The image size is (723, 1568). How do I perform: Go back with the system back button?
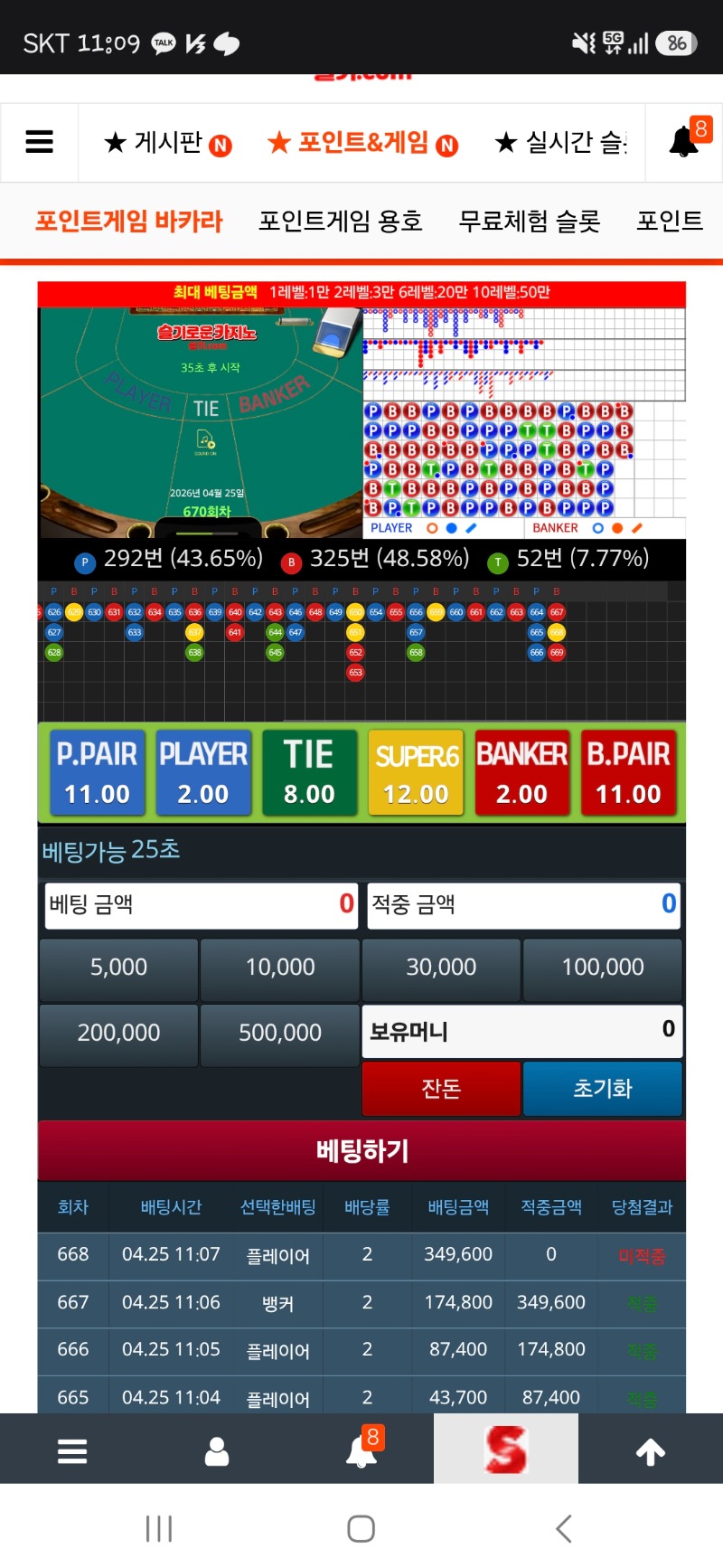pyautogui.click(x=564, y=1528)
